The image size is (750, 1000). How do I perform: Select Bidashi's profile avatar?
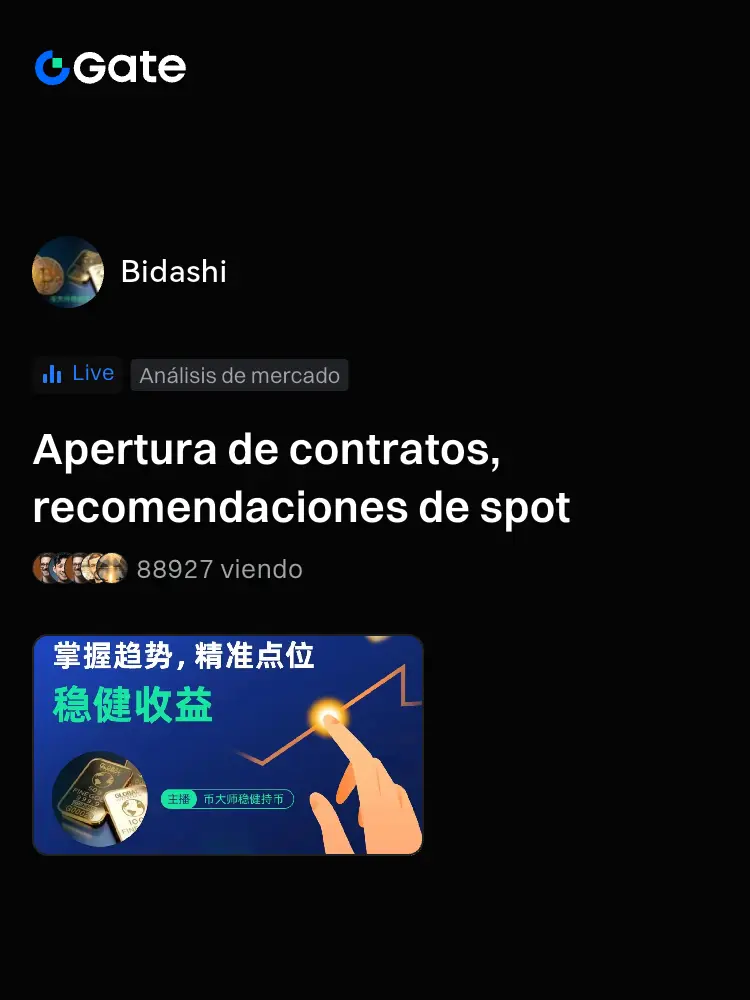(67, 272)
